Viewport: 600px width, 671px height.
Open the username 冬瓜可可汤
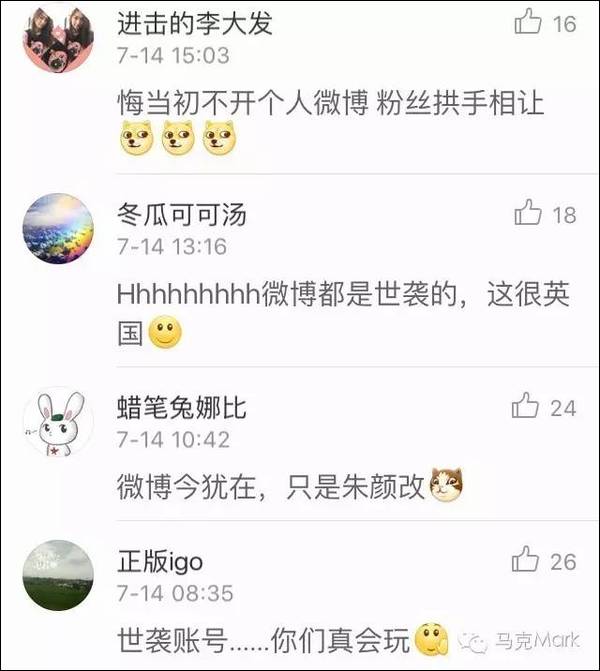click(181, 215)
